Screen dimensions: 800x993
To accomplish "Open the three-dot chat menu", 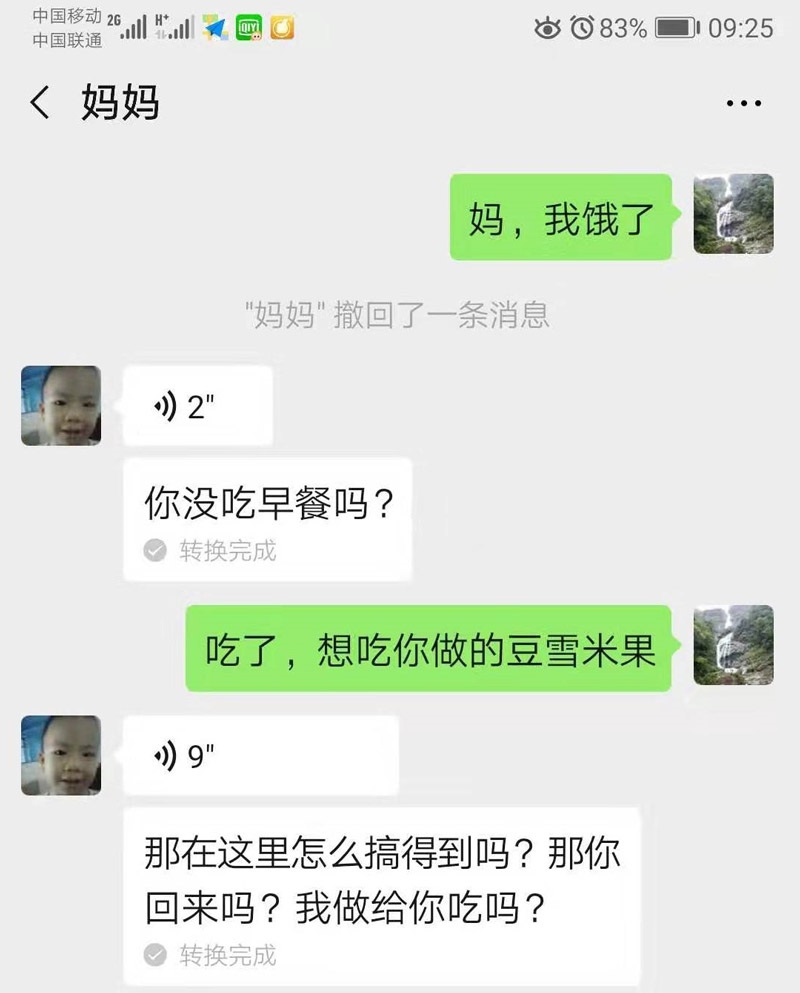I will coord(743,104).
